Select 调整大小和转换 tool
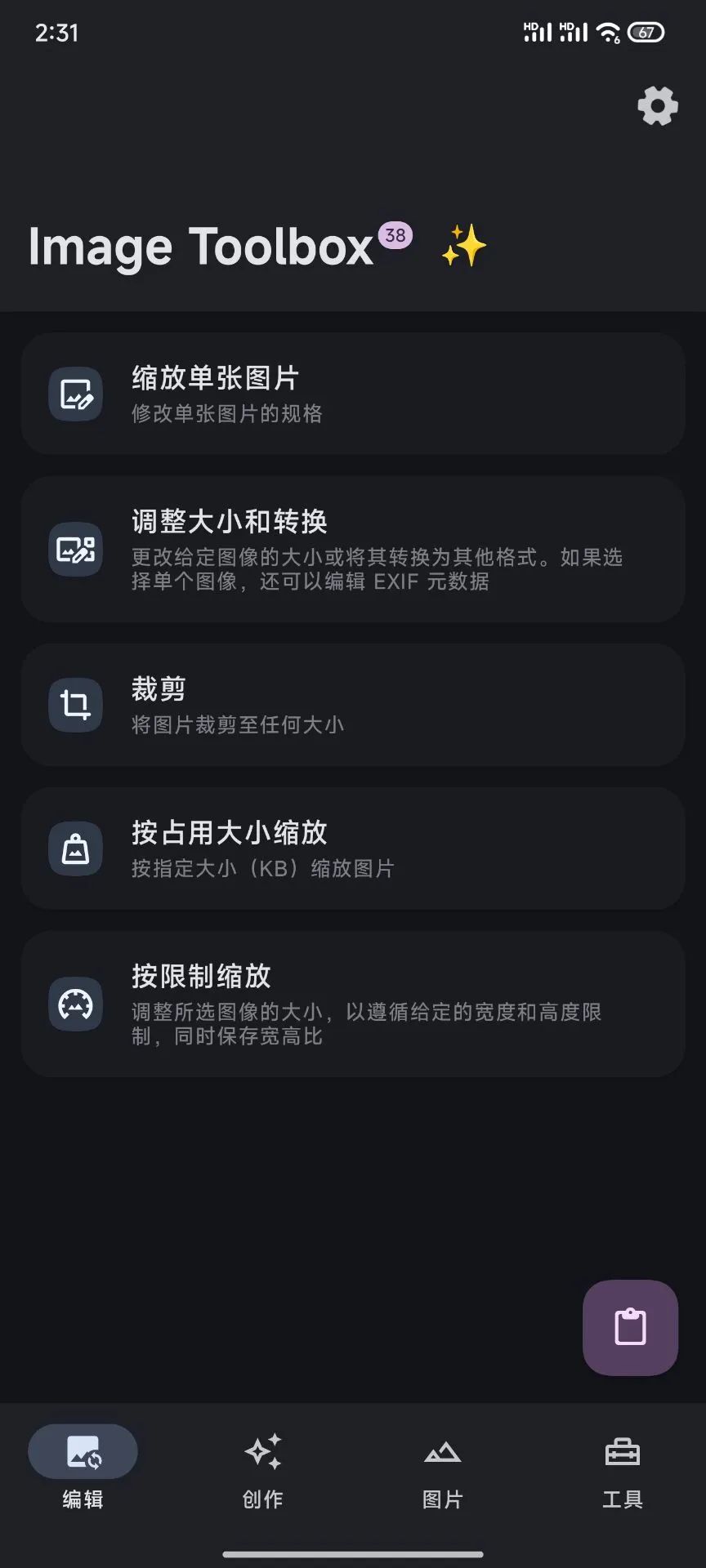Screen dimensions: 706x1568 coord(353,549)
